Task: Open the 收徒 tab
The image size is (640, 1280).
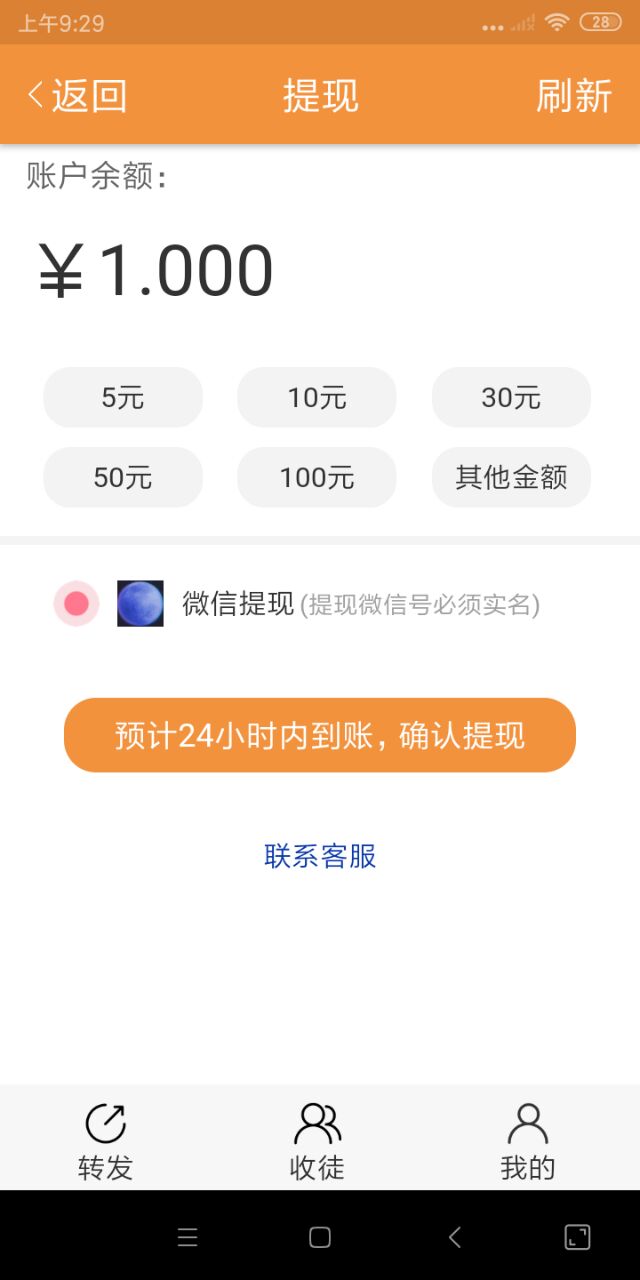Action: point(317,1140)
